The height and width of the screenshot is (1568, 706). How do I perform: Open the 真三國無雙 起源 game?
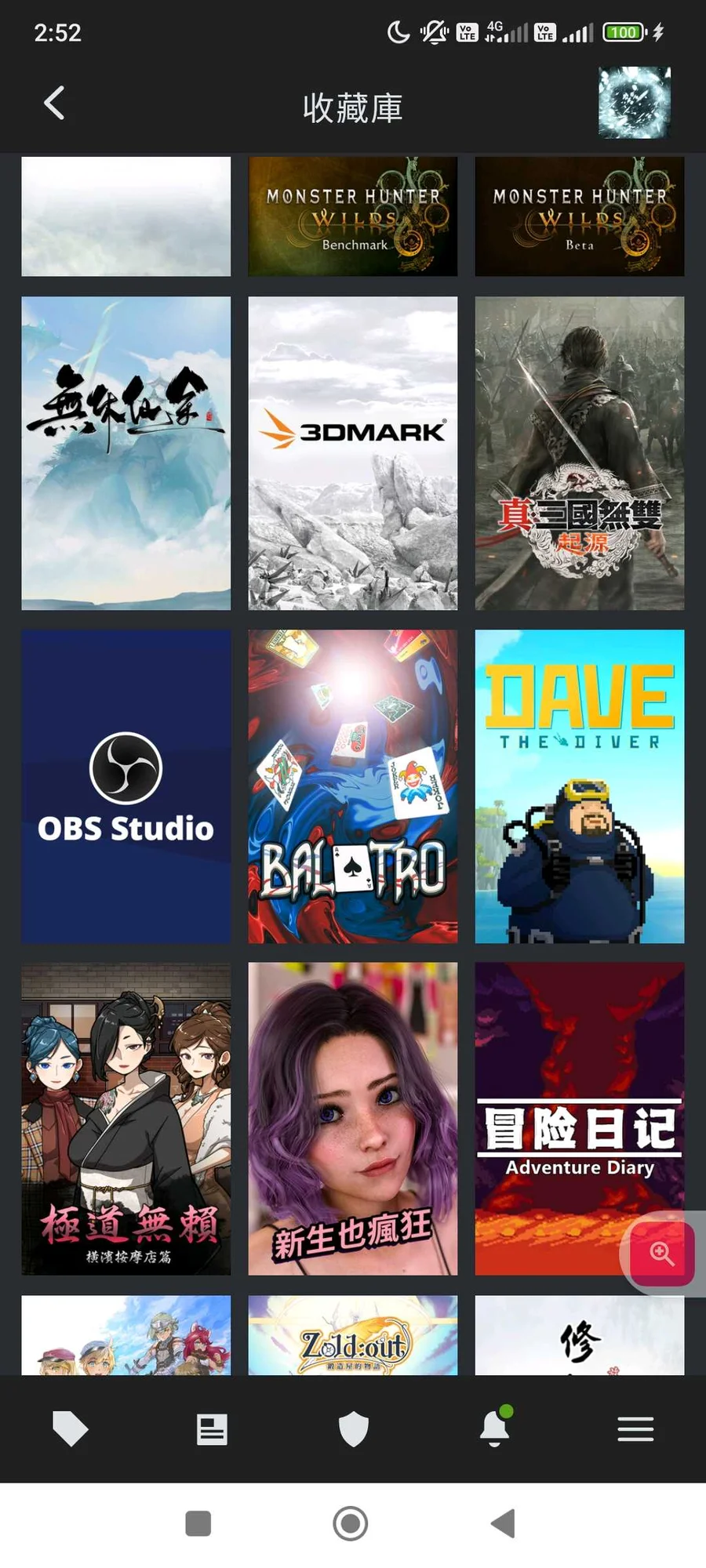click(x=580, y=453)
